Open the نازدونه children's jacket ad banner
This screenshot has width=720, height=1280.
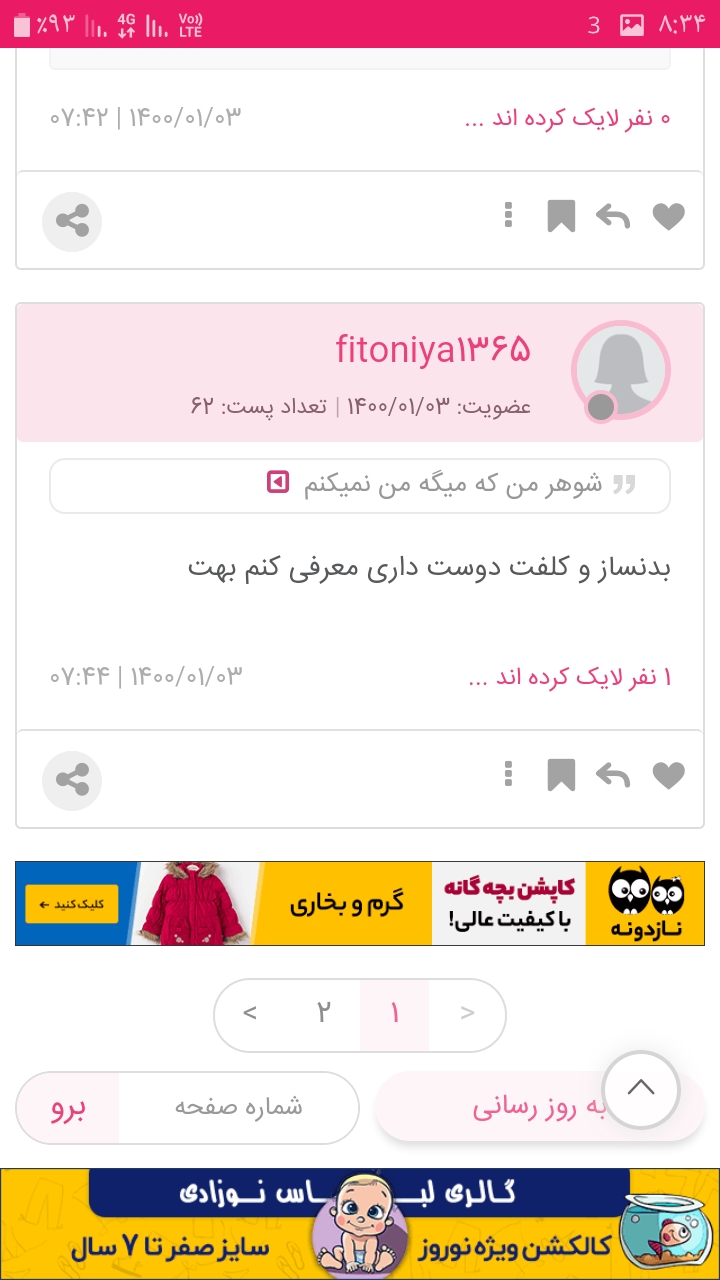click(360, 903)
